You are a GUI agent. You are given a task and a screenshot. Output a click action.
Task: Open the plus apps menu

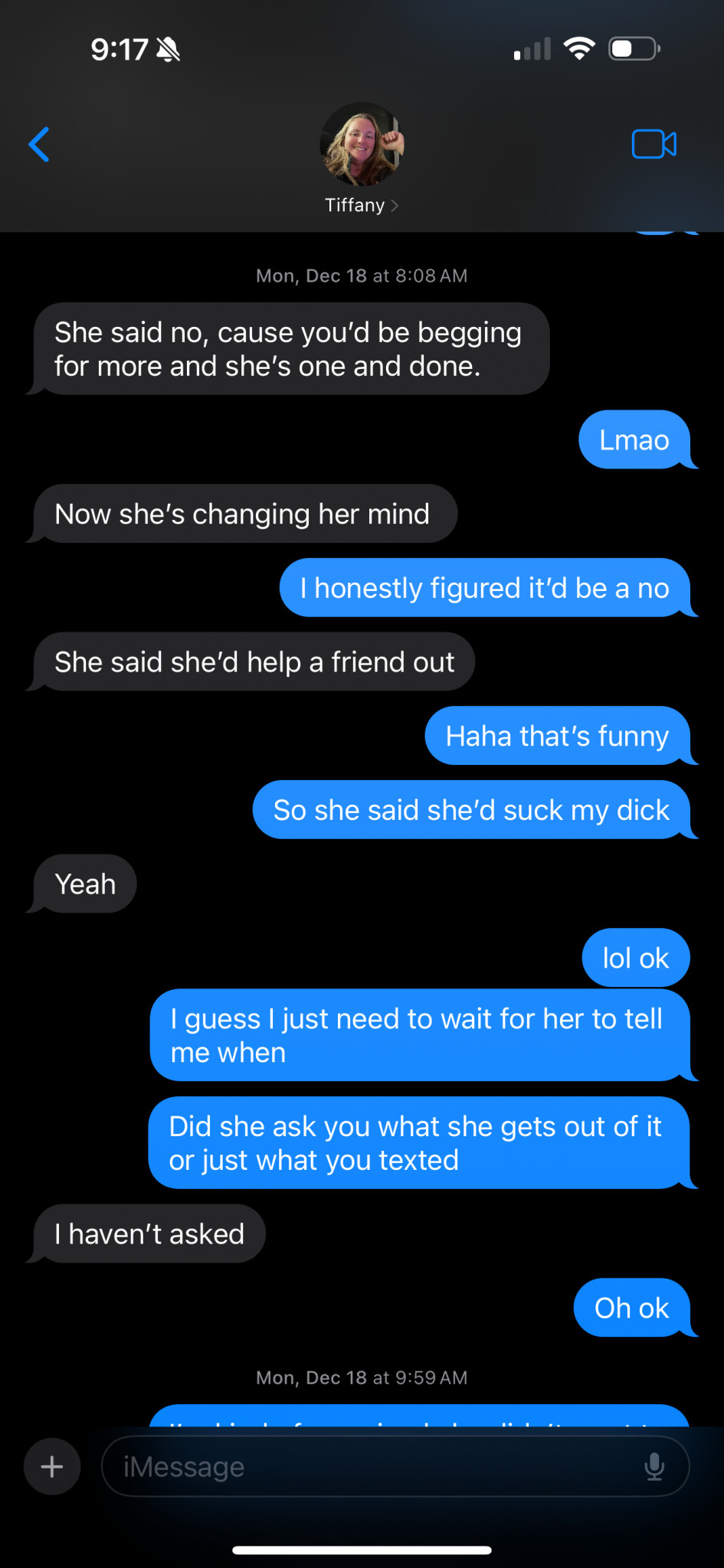(x=52, y=1467)
